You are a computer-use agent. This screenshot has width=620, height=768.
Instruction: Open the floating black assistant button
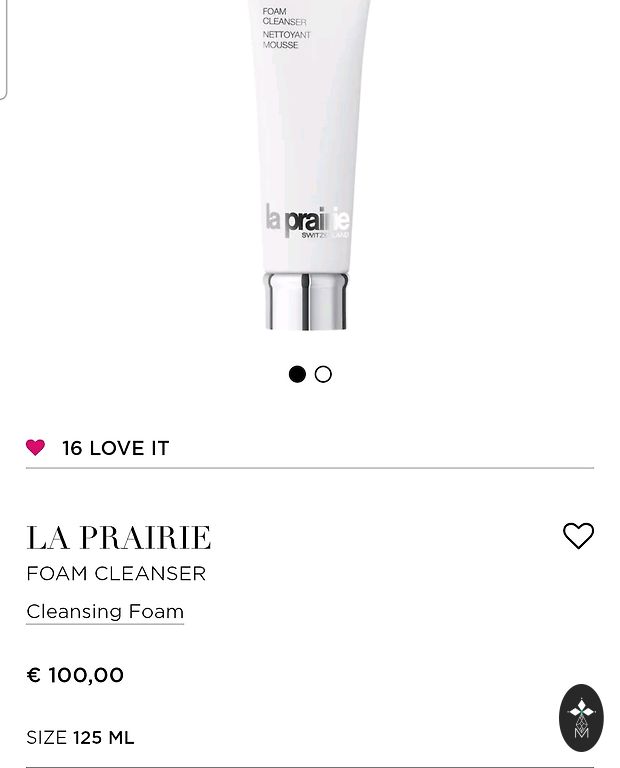pyautogui.click(x=581, y=717)
